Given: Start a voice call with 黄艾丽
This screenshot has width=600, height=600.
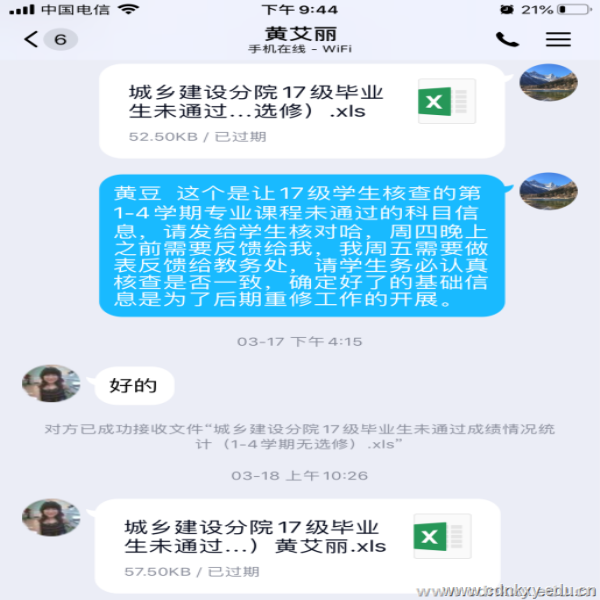Looking at the screenshot, I should [x=507, y=40].
